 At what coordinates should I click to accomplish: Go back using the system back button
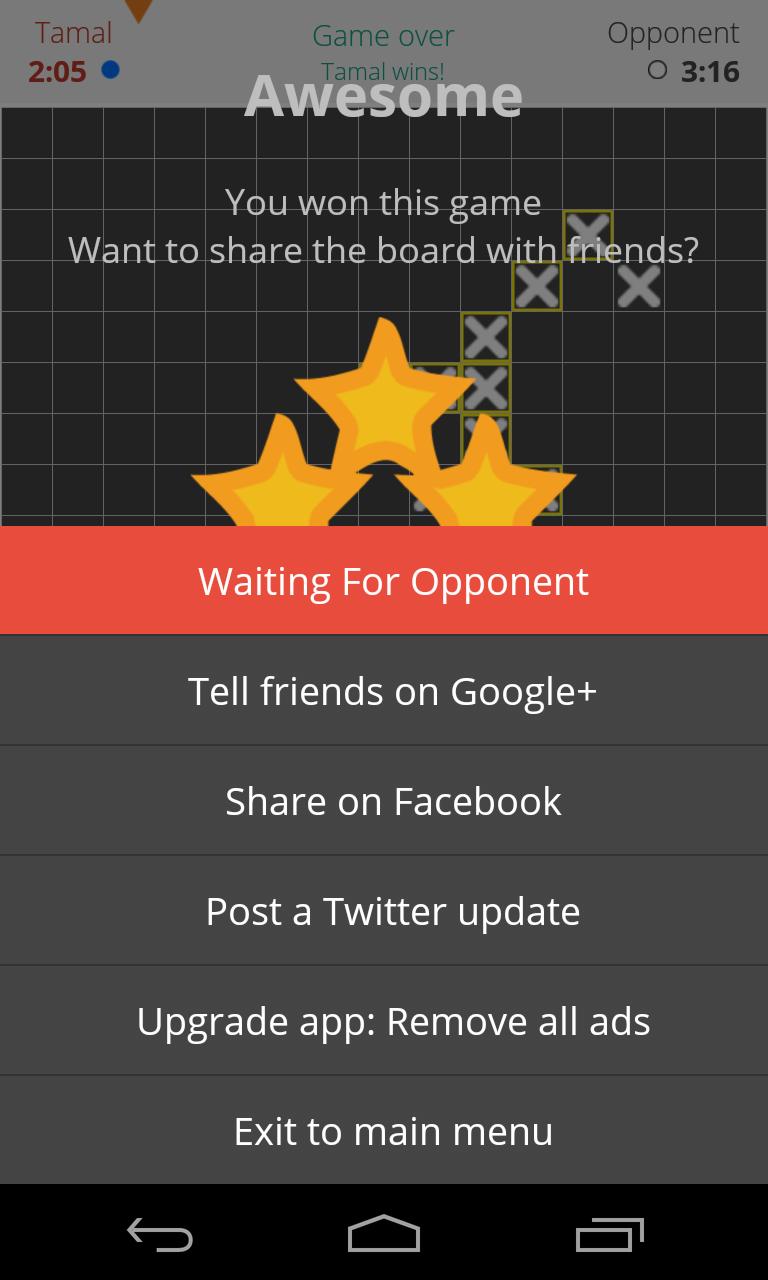[160, 1236]
